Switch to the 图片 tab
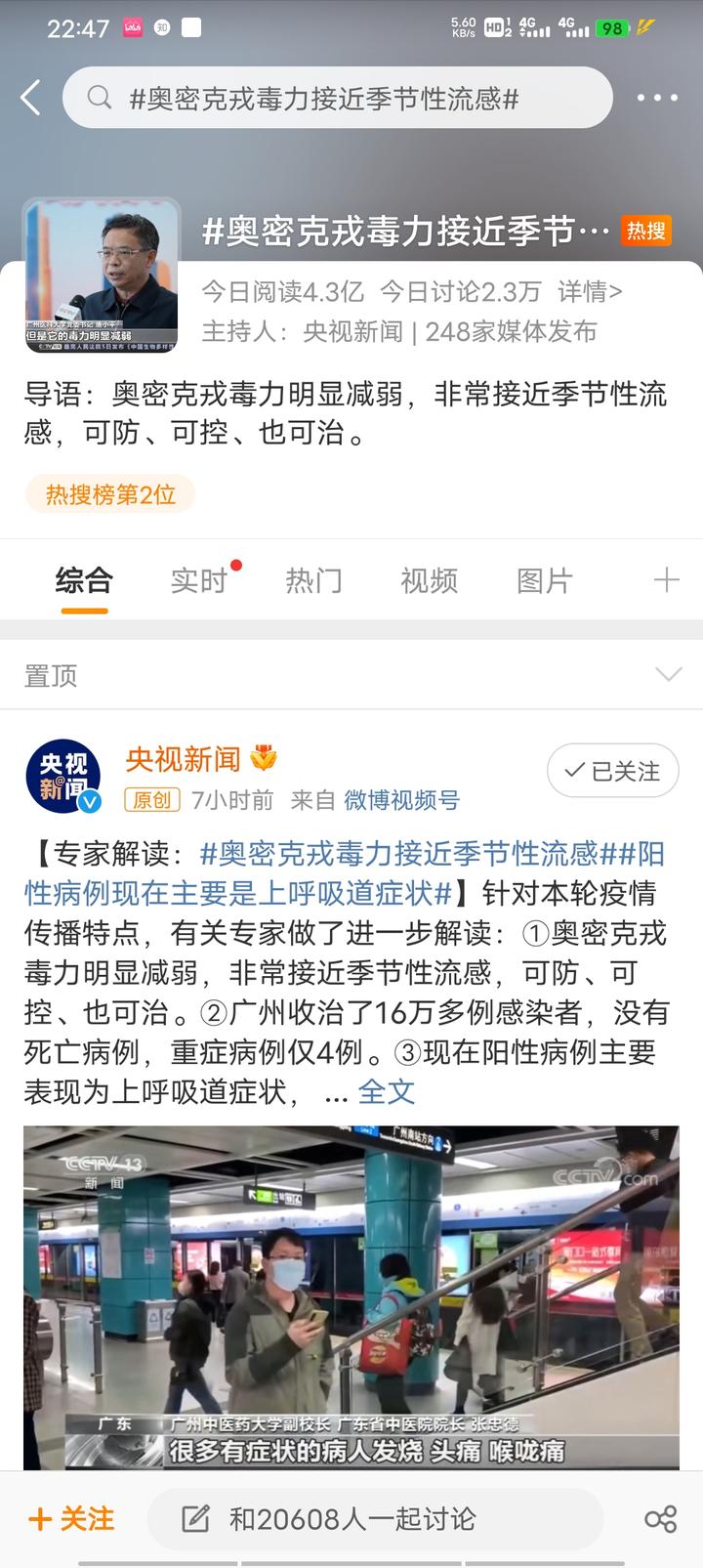The height and width of the screenshot is (1568, 703). pyautogui.click(x=544, y=580)
